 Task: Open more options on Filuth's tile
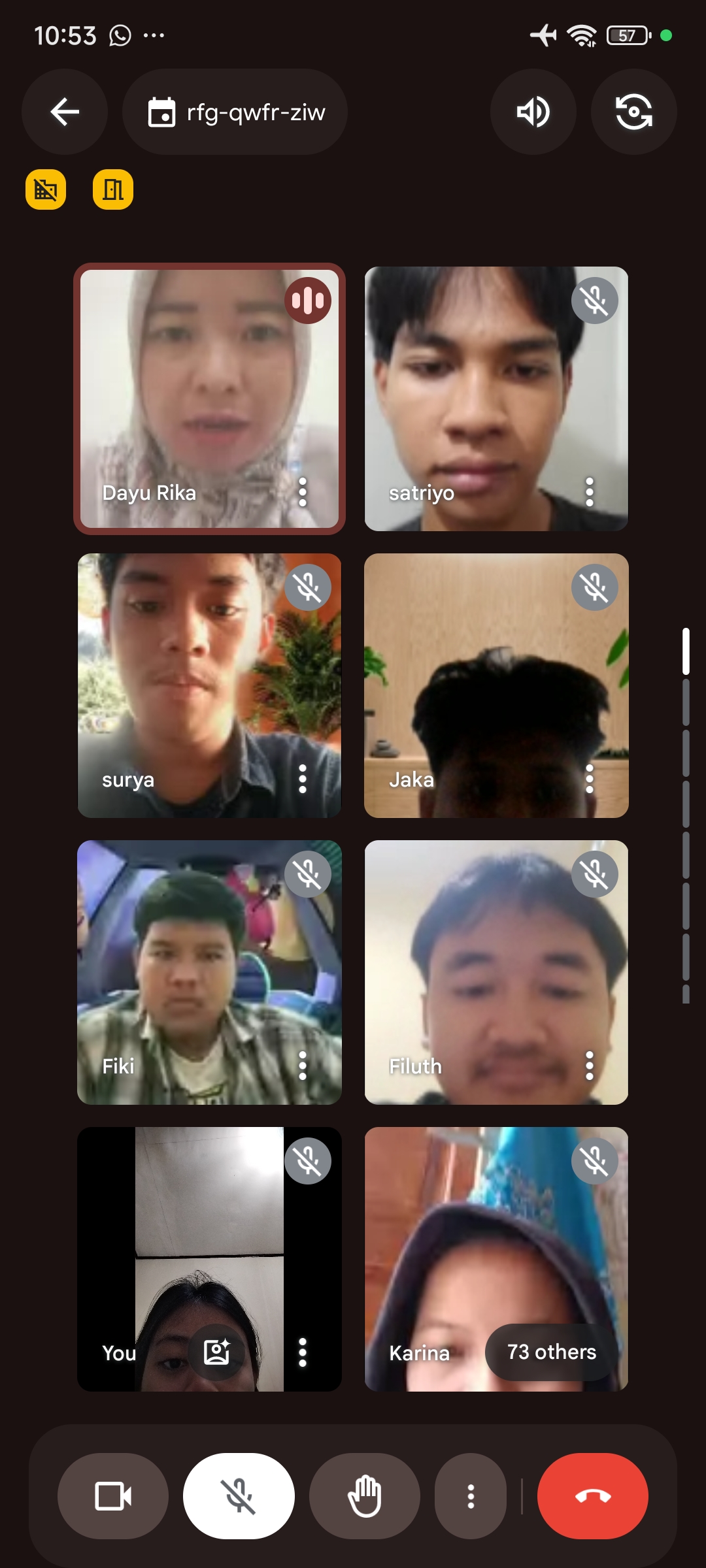coord(589,1066)
